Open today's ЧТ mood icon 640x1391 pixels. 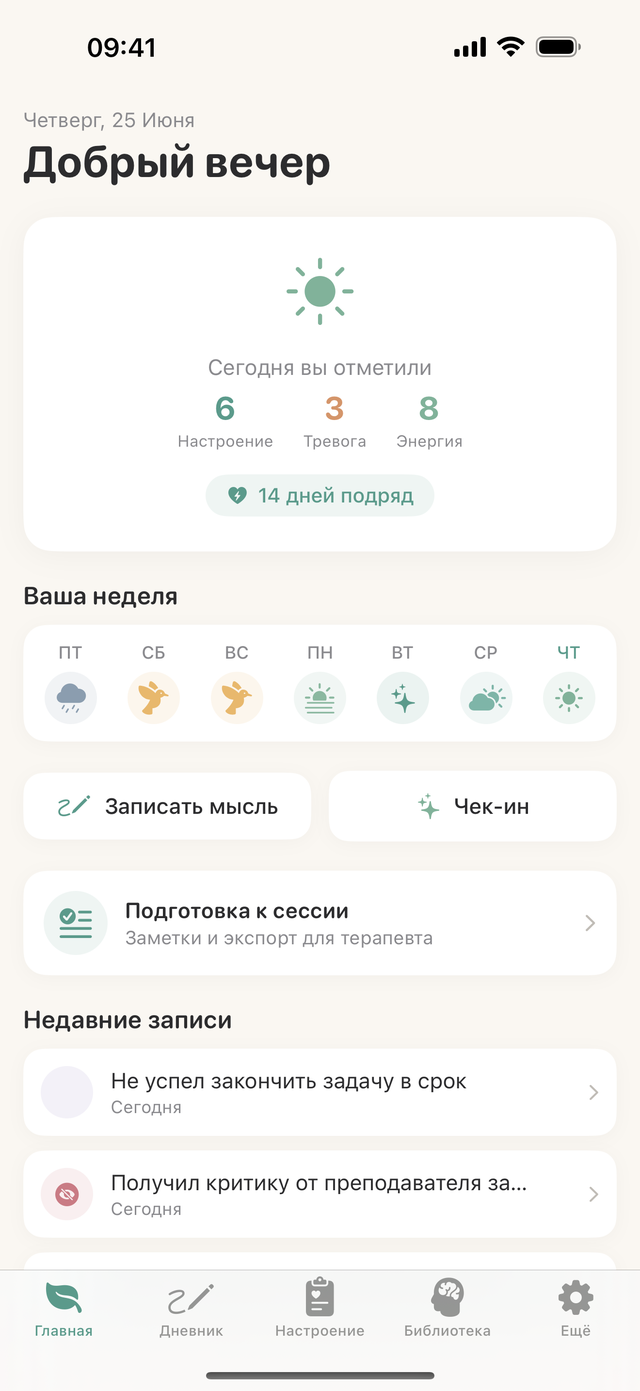tap(569, 698)
